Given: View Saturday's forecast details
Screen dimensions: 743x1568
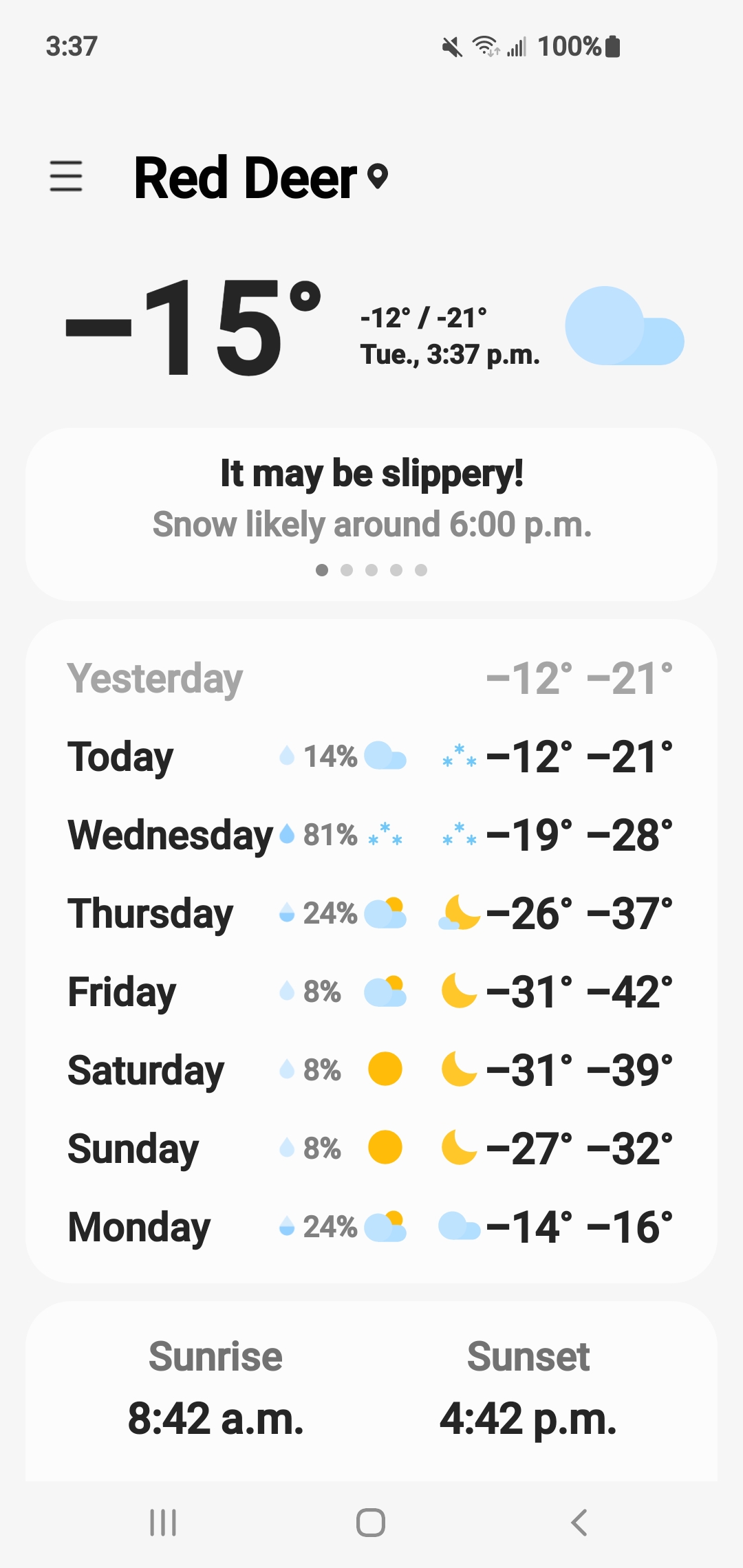Looking at the screenshot, I should click(x=371, y=1070).
